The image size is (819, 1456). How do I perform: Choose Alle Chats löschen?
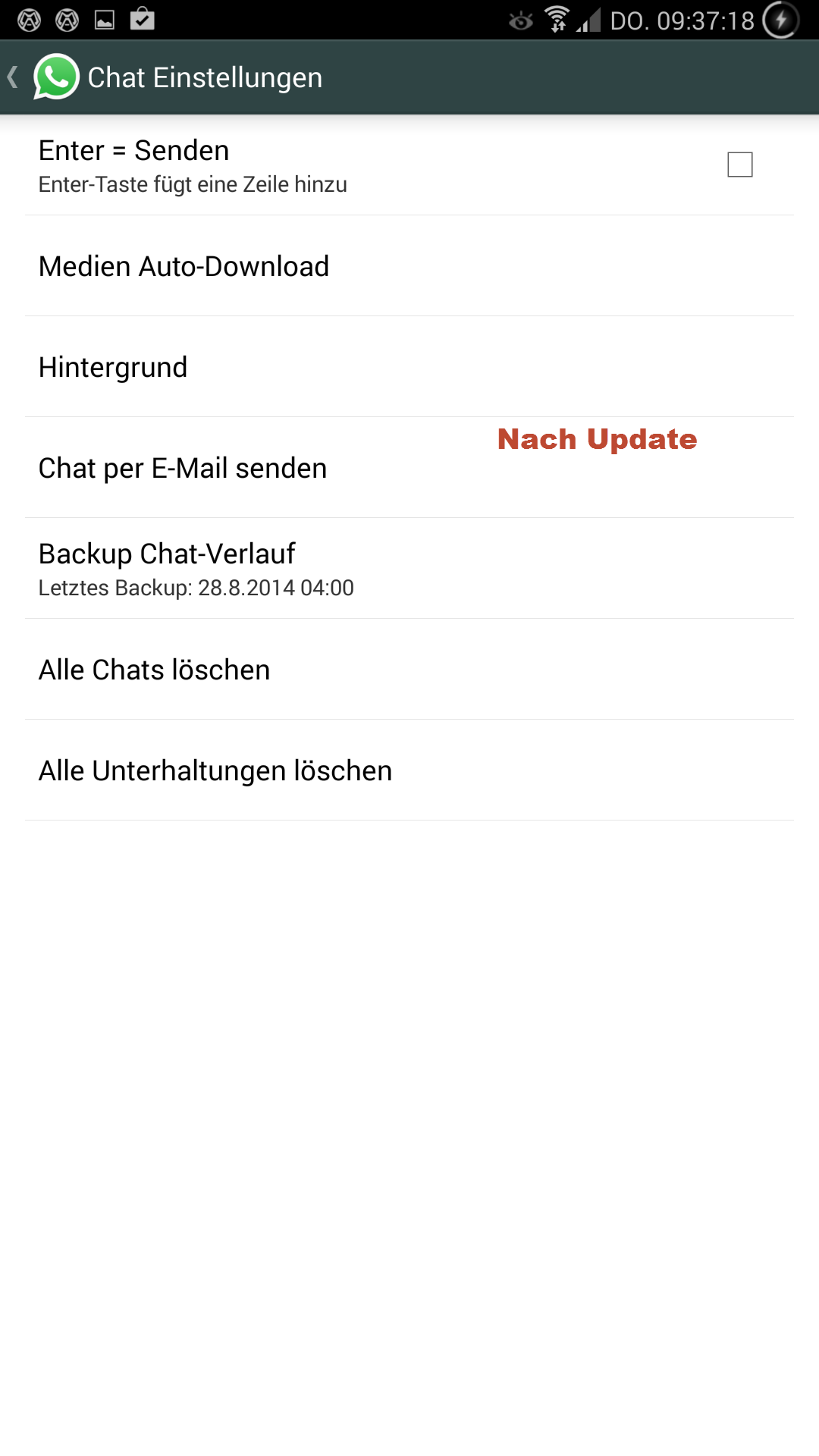coord(409,670)
